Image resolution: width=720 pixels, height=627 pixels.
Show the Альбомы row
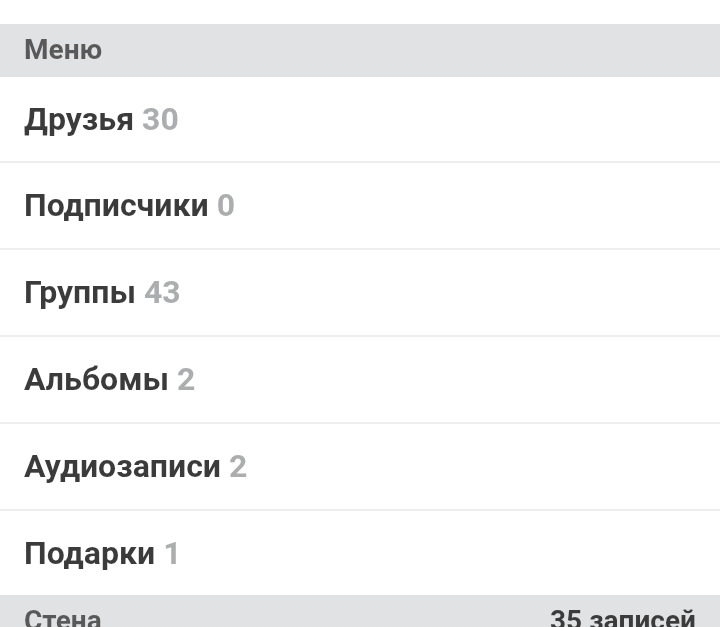[109, 380]
